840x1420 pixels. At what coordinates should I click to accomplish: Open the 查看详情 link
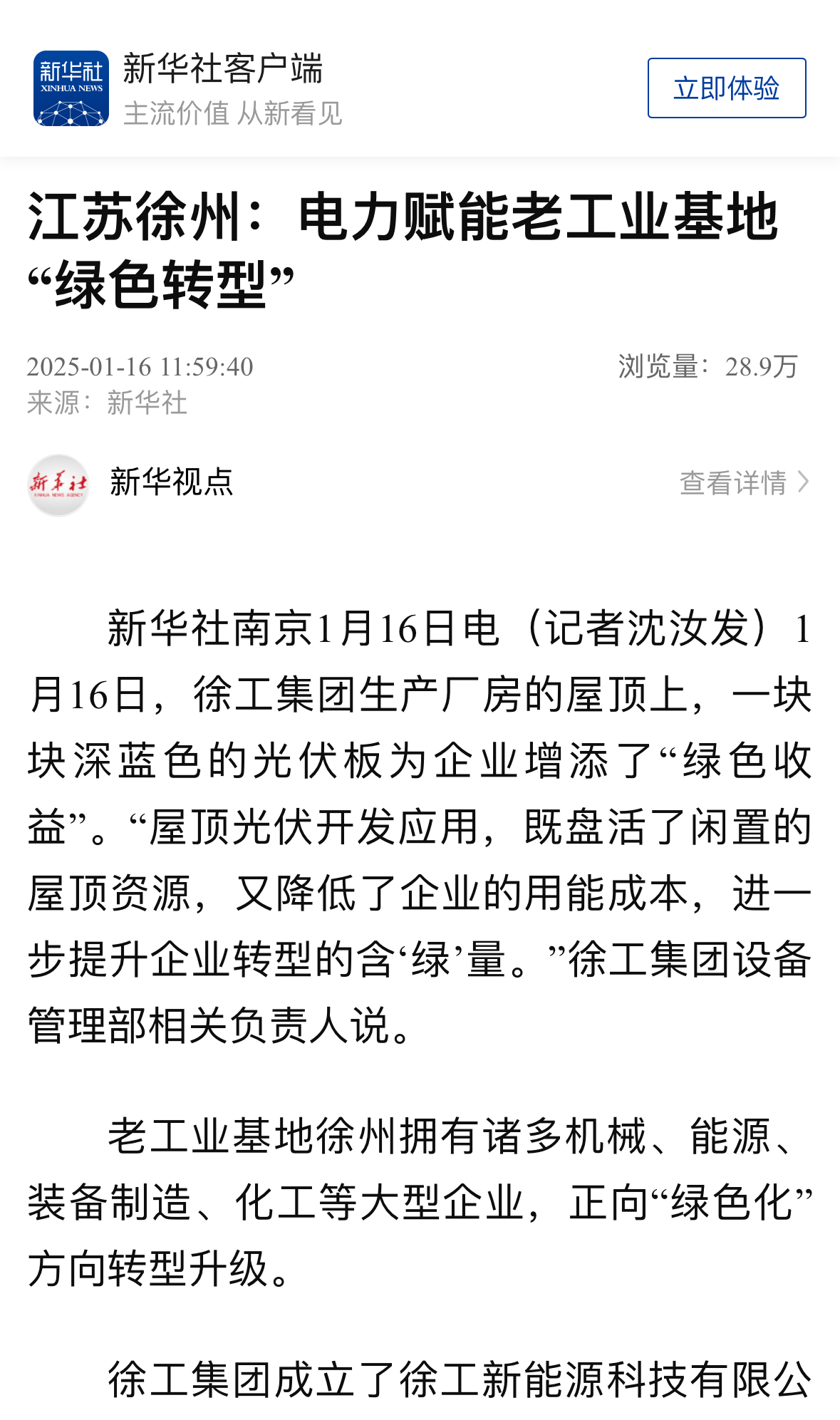pyautogui.click(x=744, y=482)
